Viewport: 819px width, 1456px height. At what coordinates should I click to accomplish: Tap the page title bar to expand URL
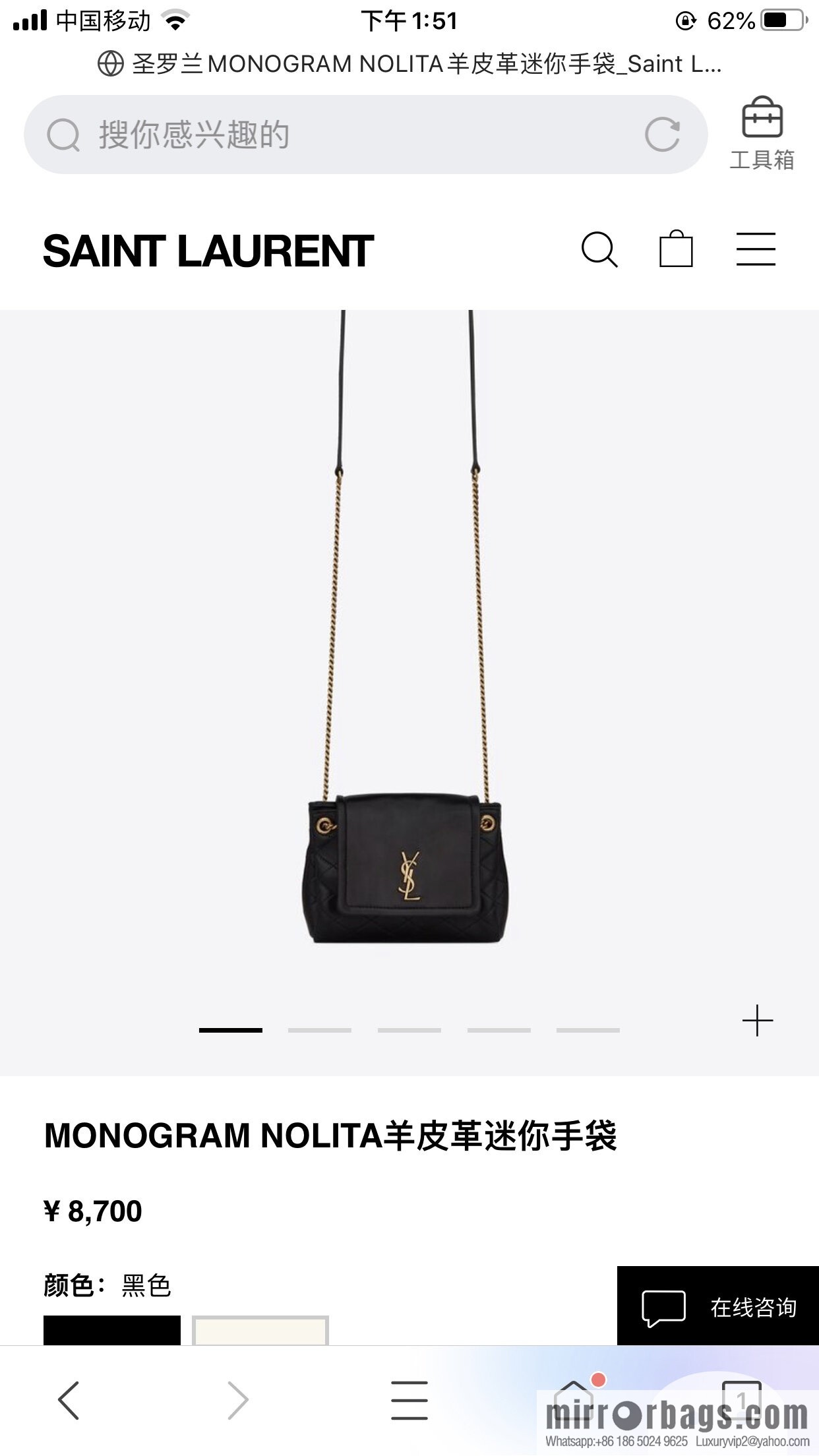[x=409, y=64]
